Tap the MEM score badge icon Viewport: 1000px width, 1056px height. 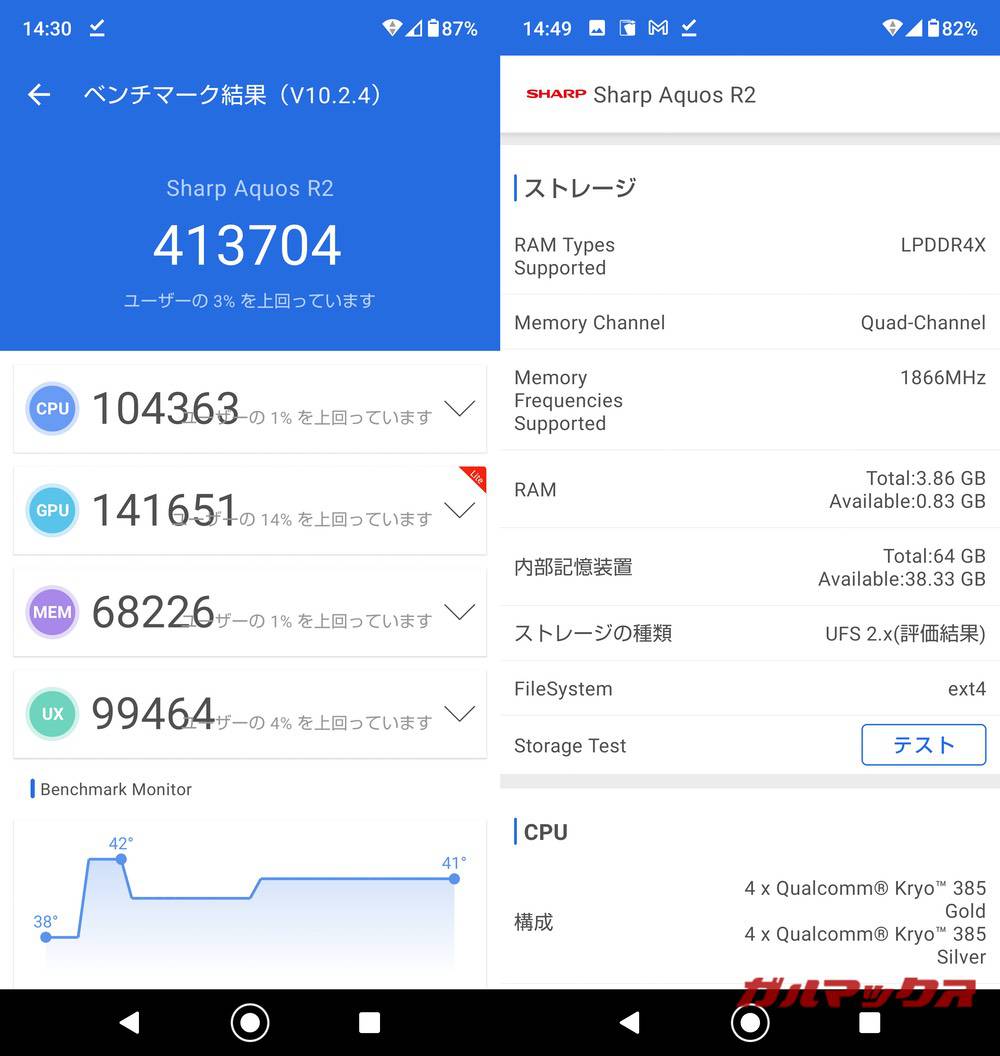click(52, 612)
